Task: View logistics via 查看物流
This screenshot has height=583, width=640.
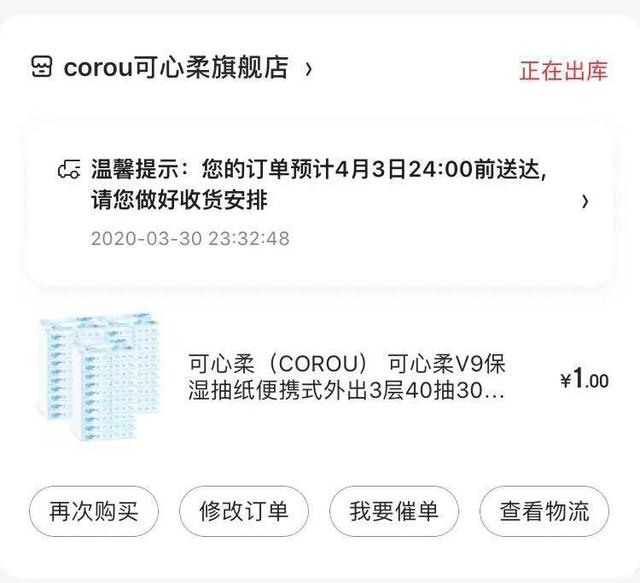Action: 545,512
